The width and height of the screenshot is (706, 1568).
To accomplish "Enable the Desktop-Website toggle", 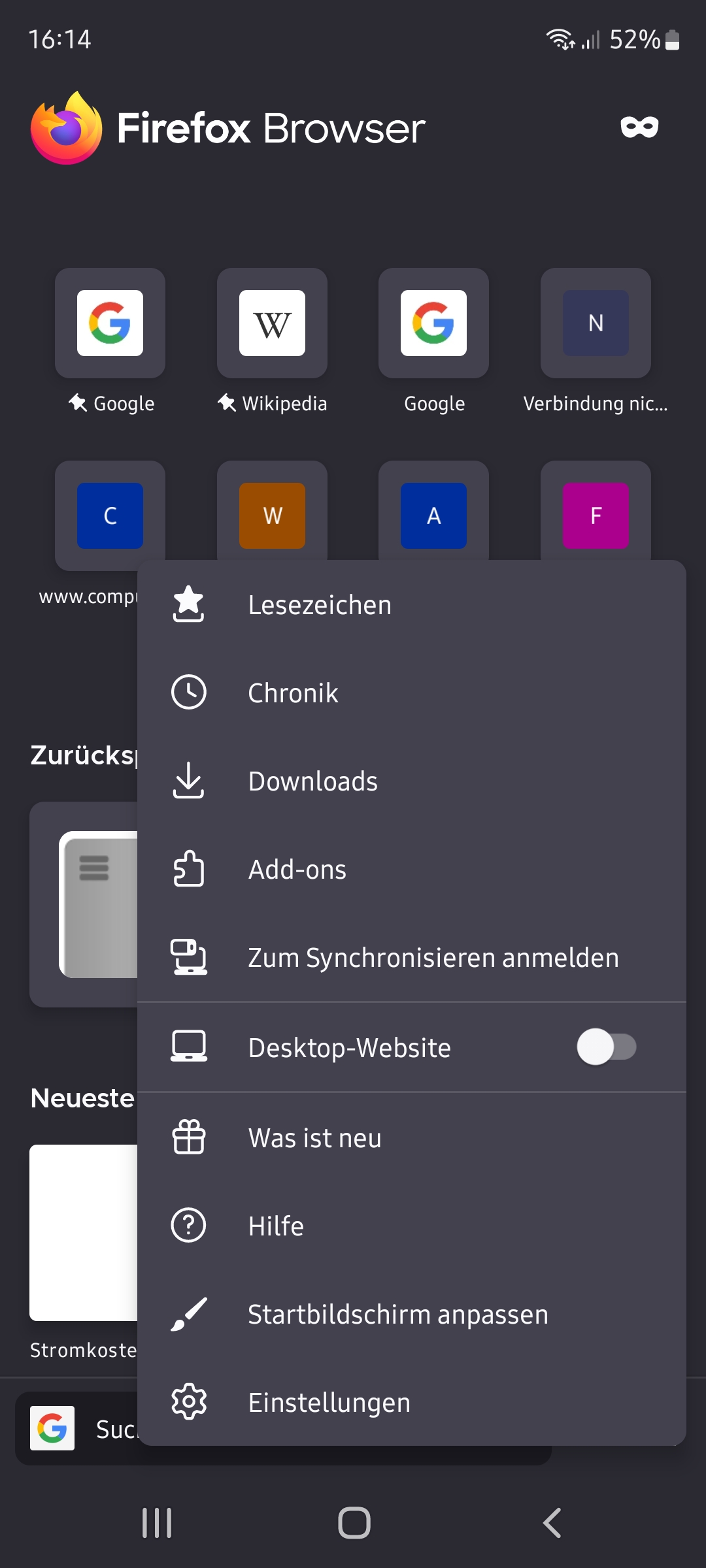I will pos(607,1047).
